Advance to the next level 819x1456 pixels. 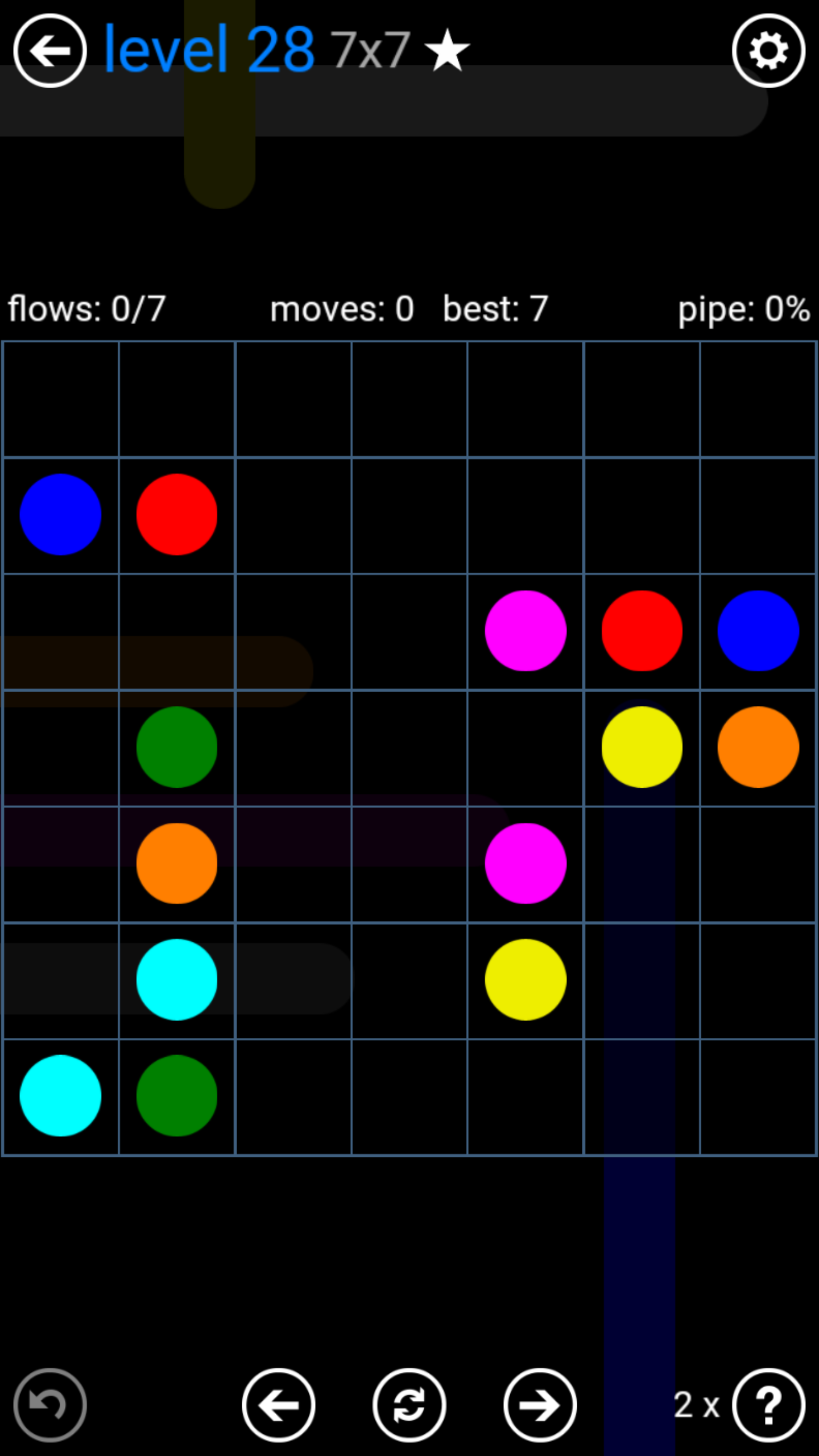[x=540, y=1405]
